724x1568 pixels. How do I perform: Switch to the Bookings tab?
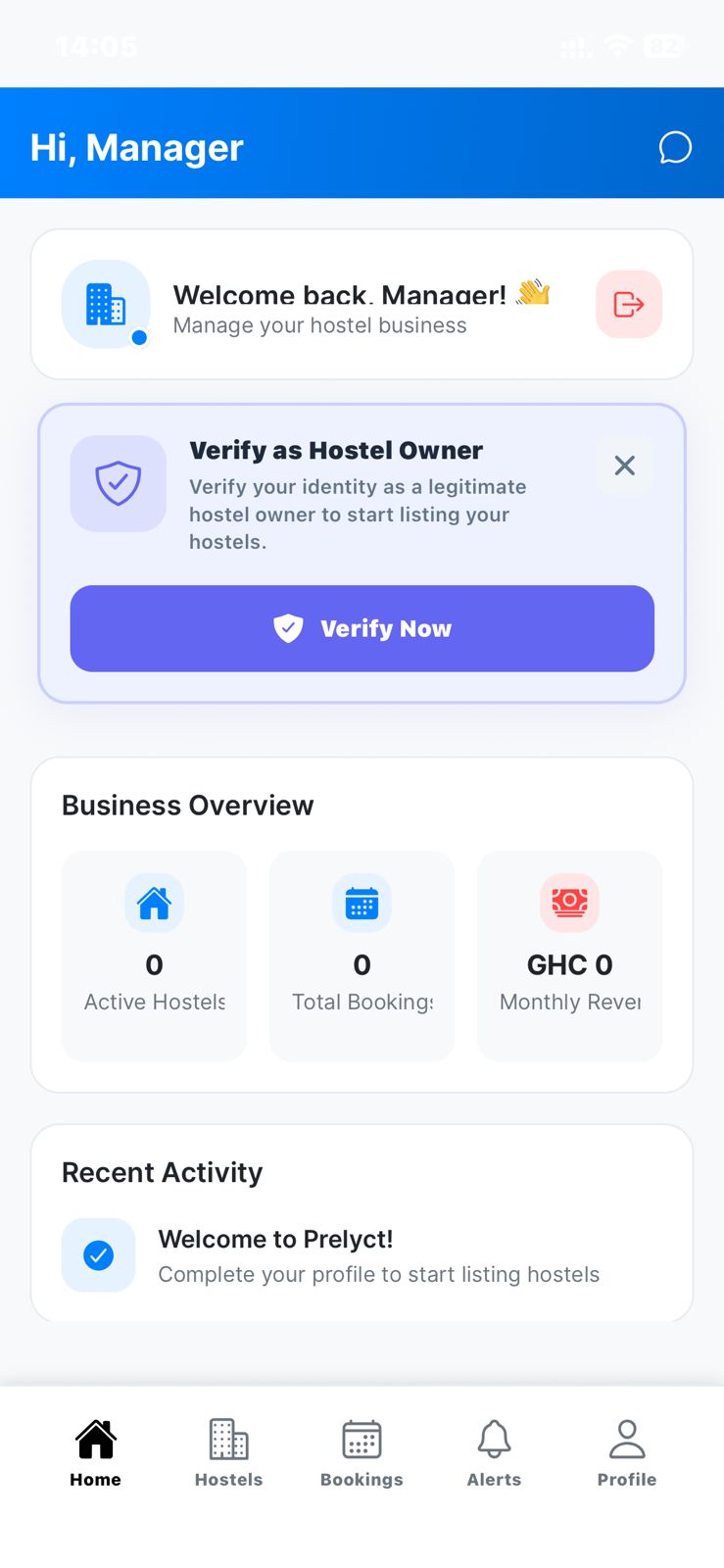click(362, 1453)
